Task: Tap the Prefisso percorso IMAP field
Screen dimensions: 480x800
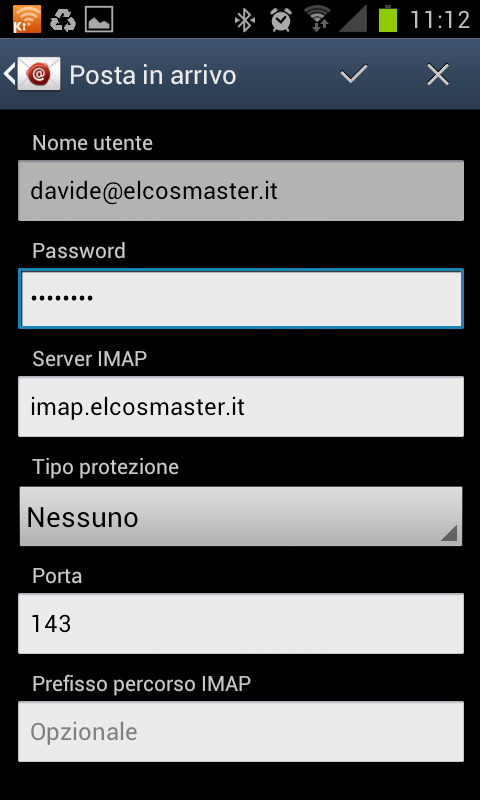Action: click(x=241, y=731)
